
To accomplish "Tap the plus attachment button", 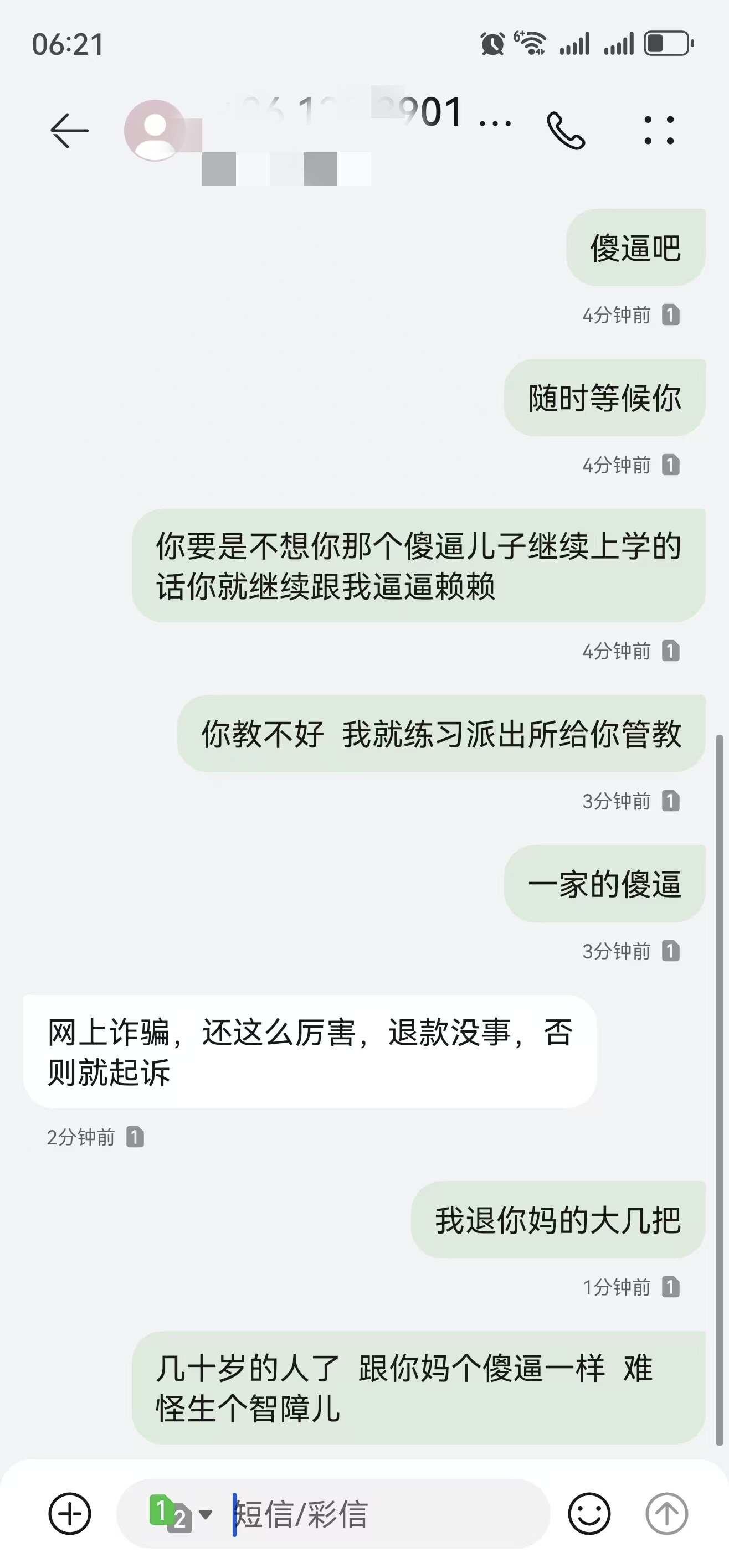I will point(70,1513).
